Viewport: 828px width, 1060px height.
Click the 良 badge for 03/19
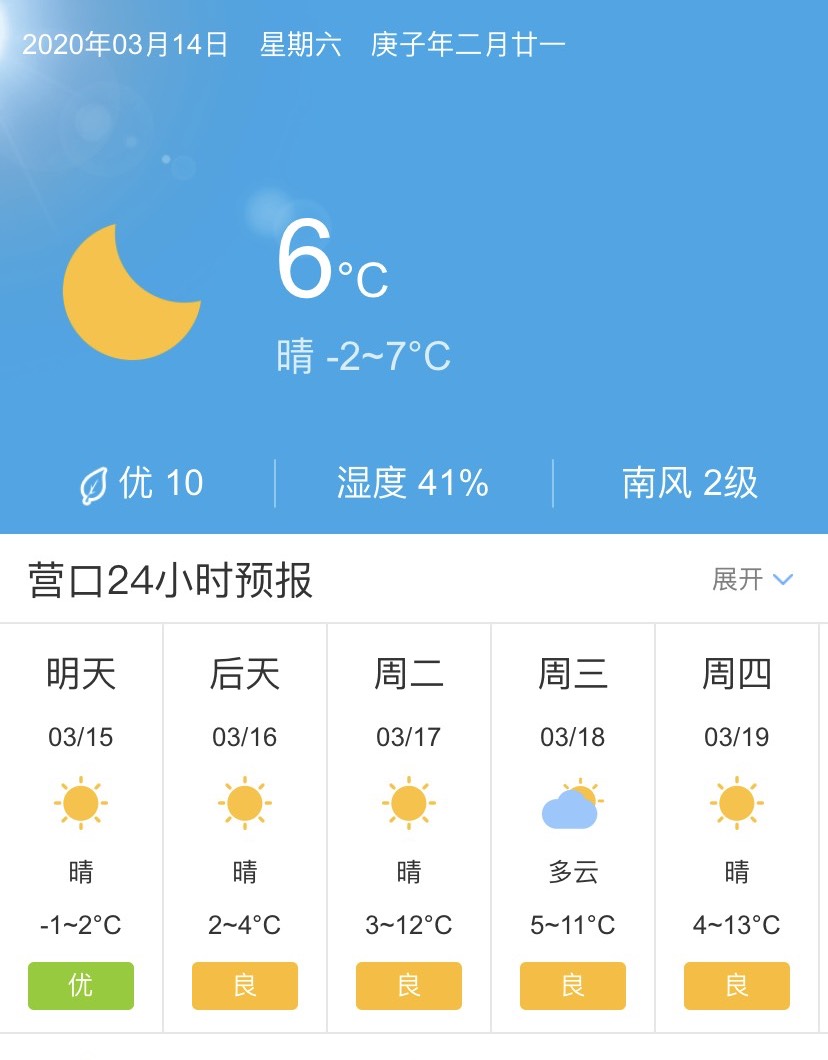(737, 985)
